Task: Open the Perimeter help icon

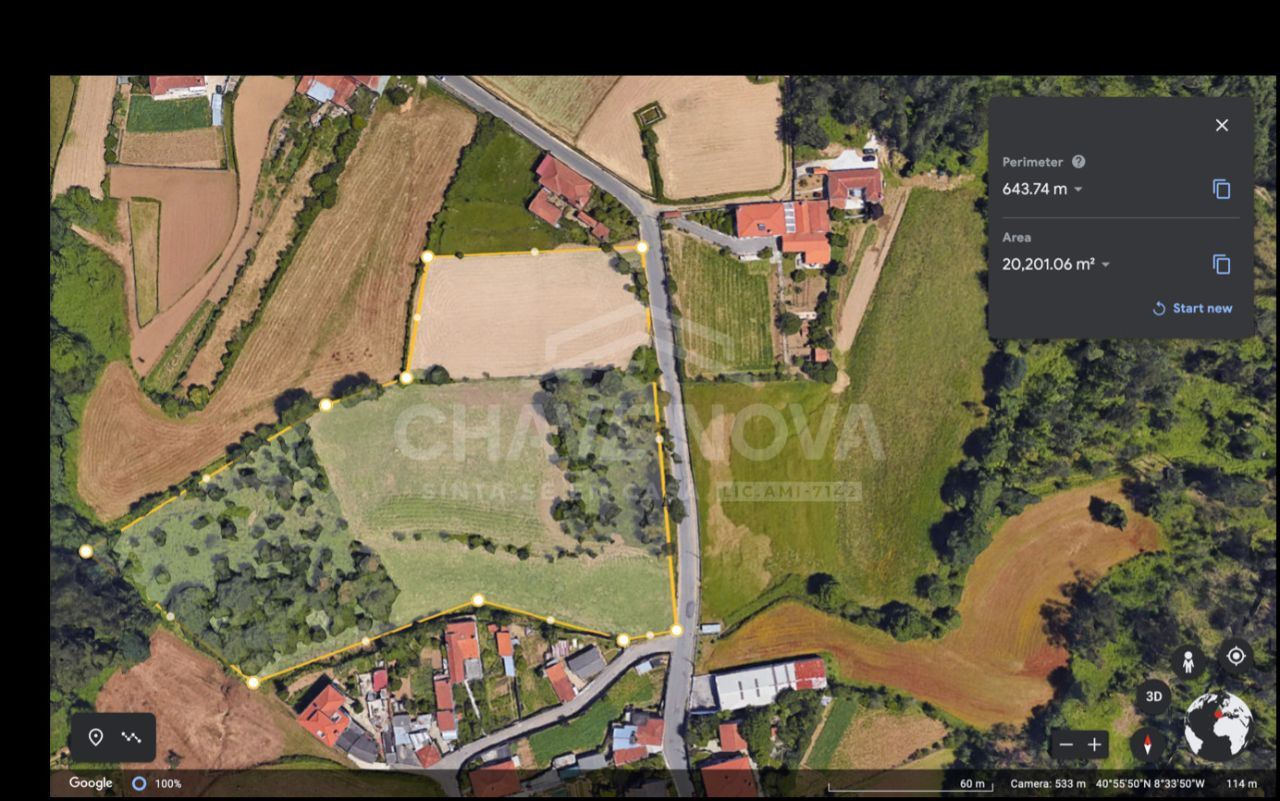Action: [x=1078, y=161]
